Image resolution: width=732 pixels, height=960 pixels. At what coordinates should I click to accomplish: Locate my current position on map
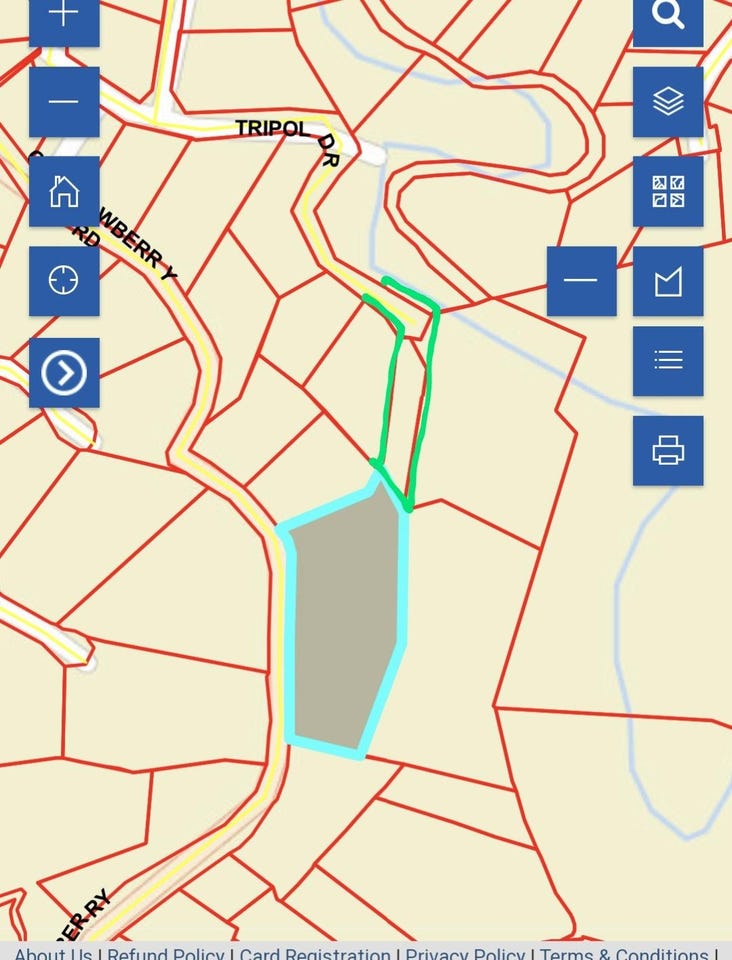click(x=64, y=281)
